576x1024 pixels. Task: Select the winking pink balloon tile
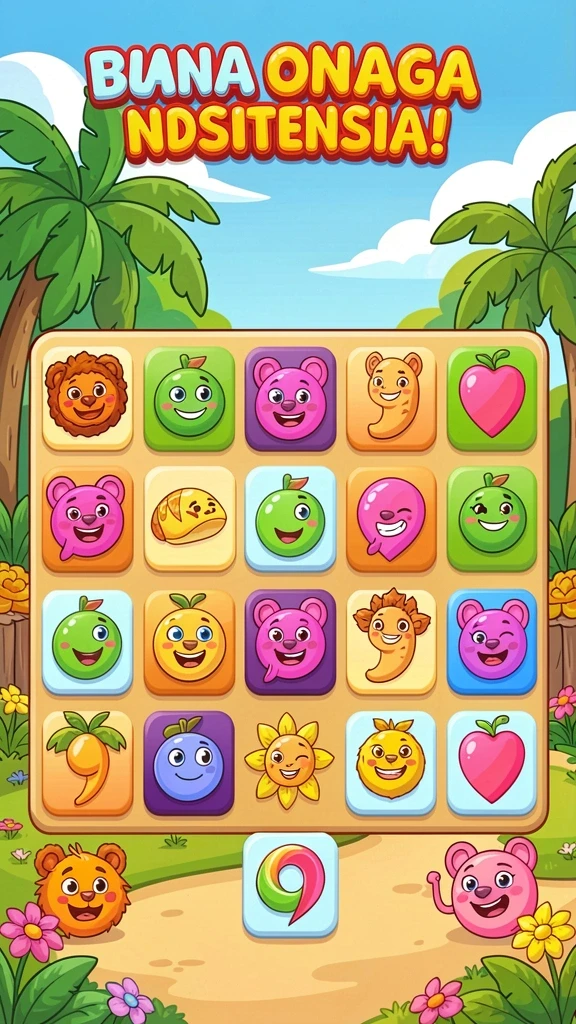tap(391, 519)
